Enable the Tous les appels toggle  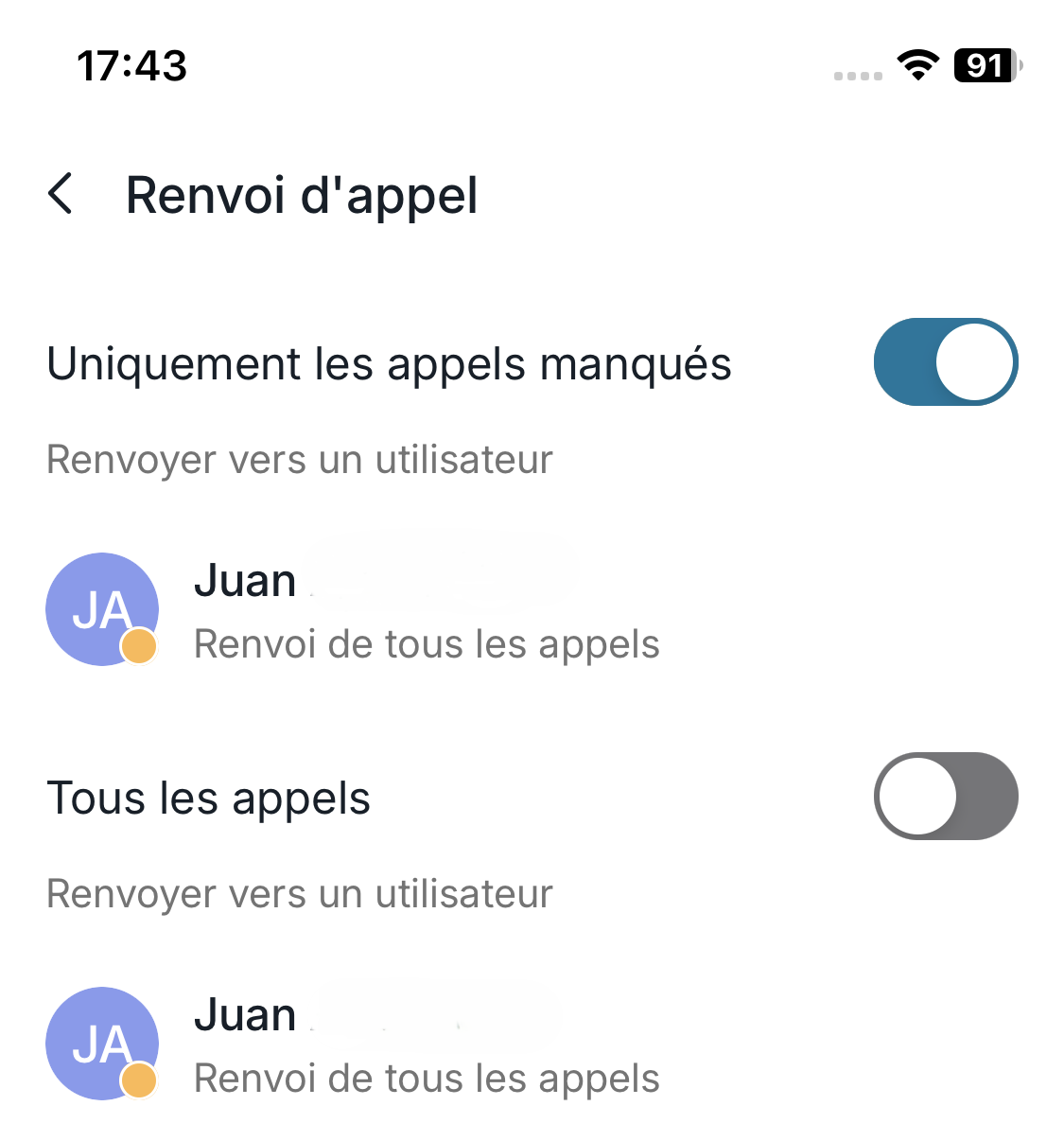click(945, 797)
